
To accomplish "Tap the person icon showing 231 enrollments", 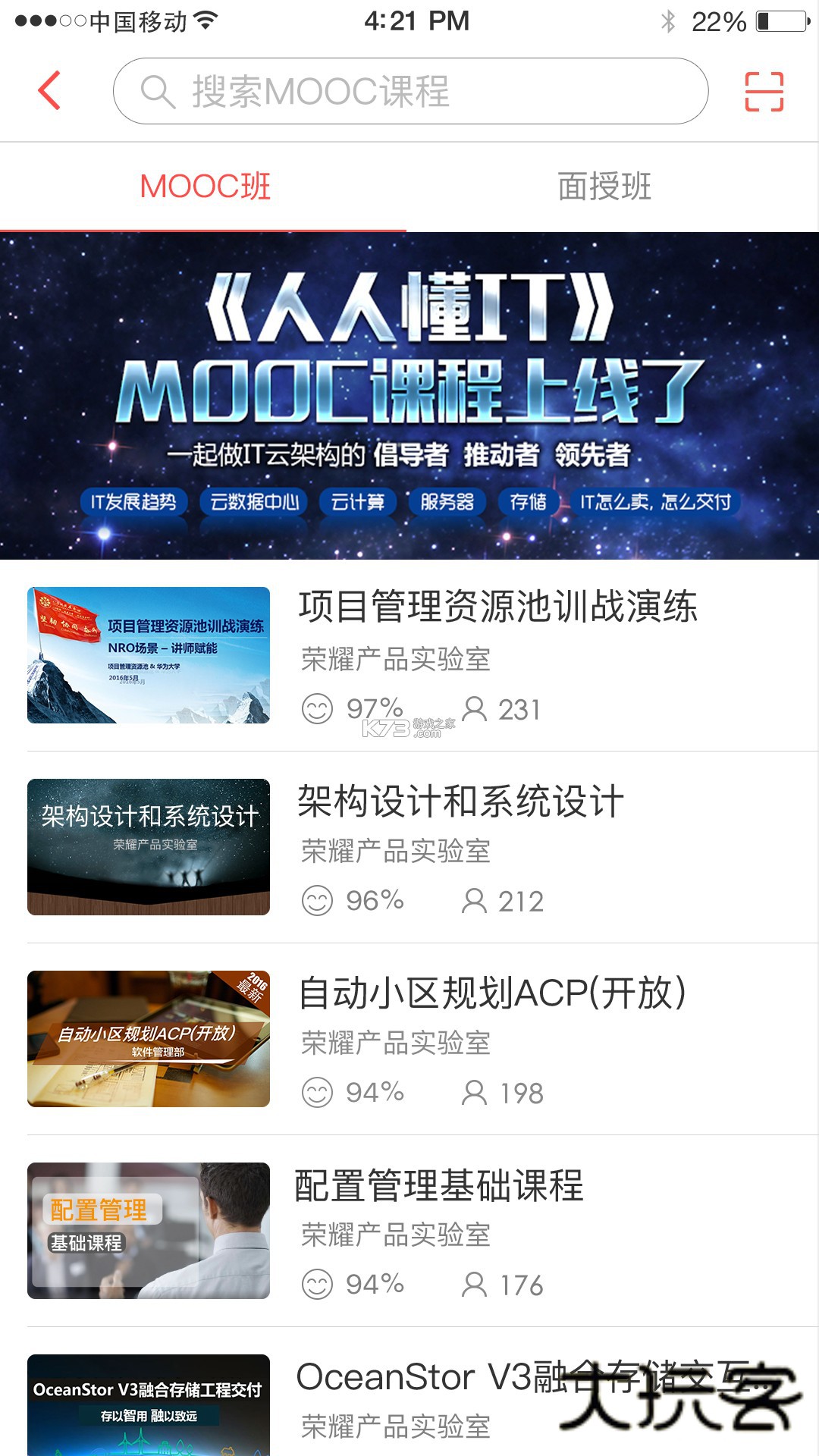I will point(476,709).
